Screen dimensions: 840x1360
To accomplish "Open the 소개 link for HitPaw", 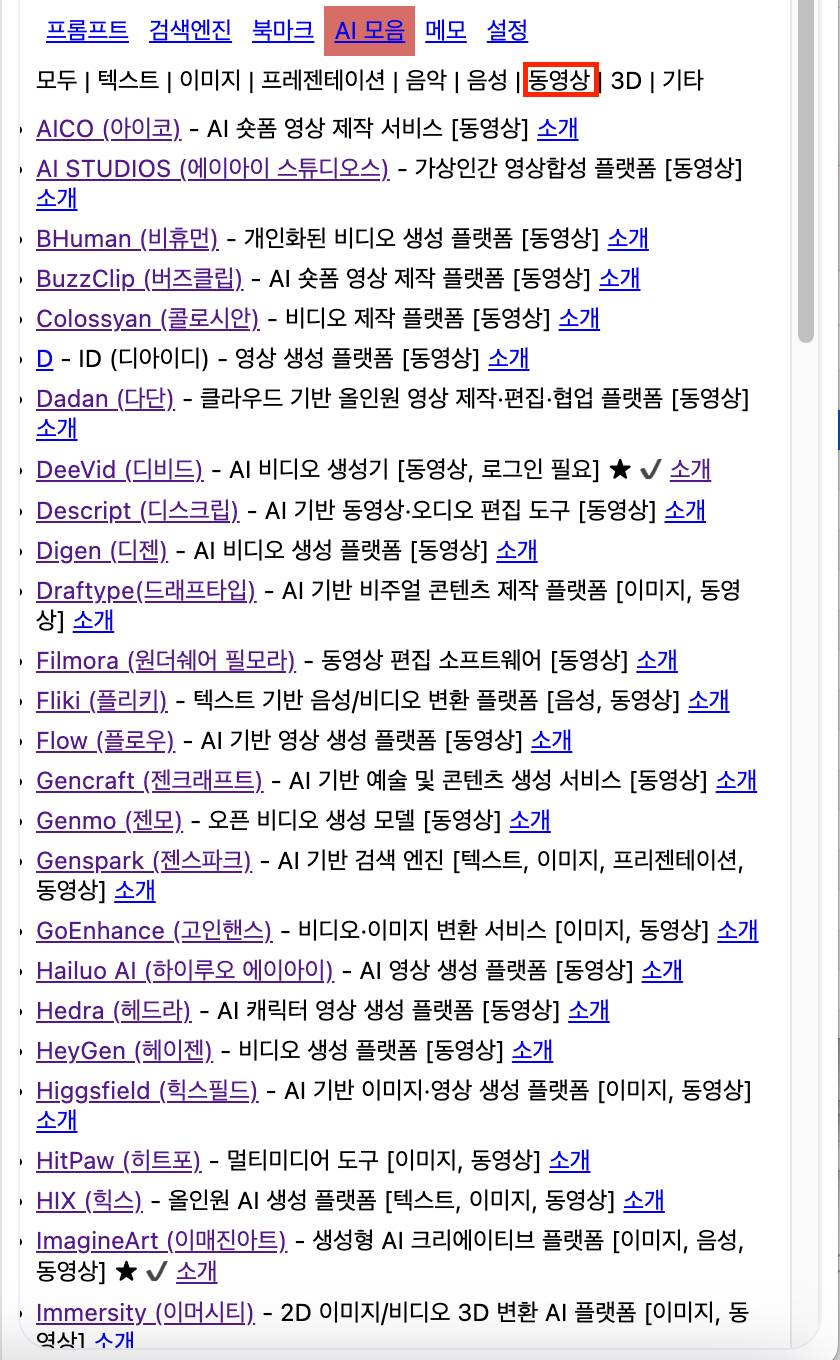I will point(570,1161).
